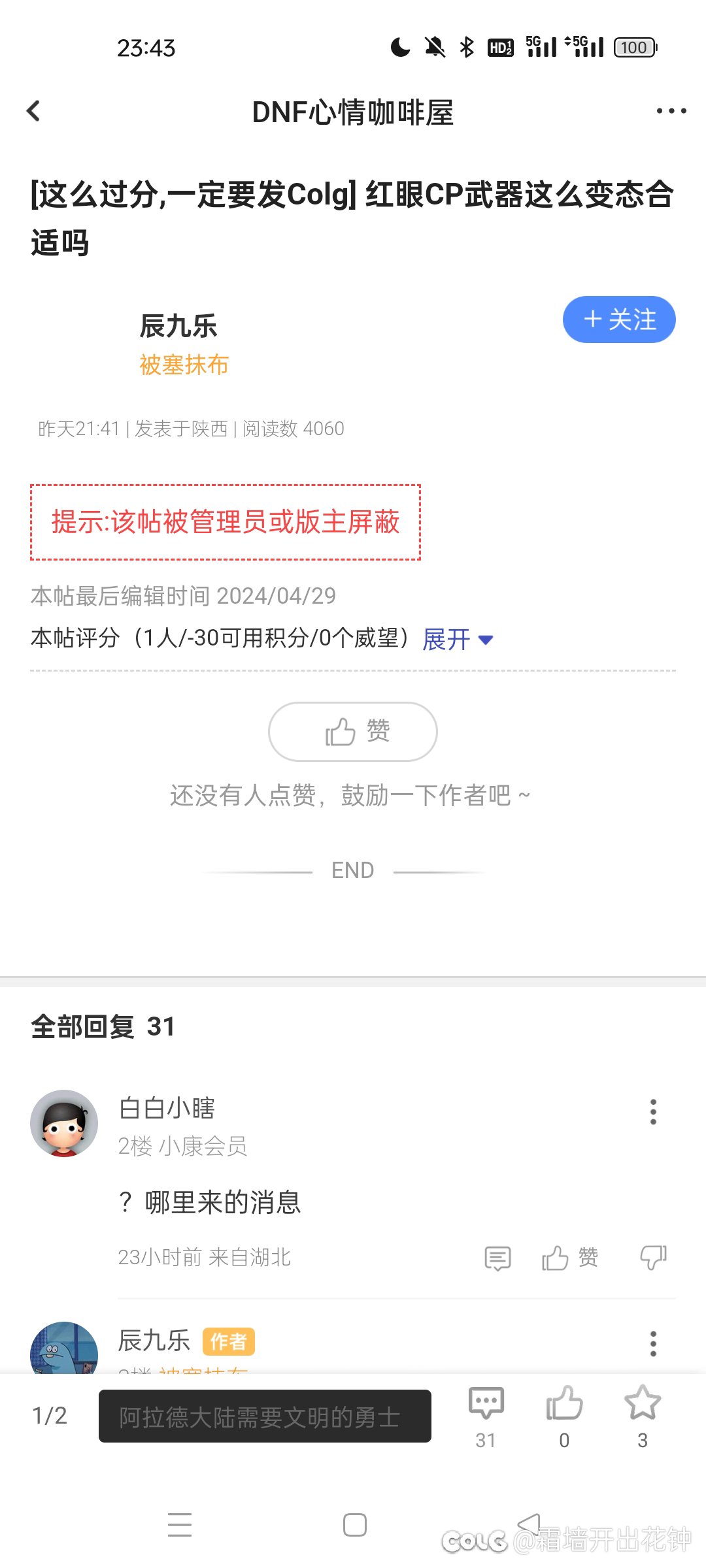Open the three-dot menu in the header
Screen dimensions: 706x1568
click(x=671, y=111)
